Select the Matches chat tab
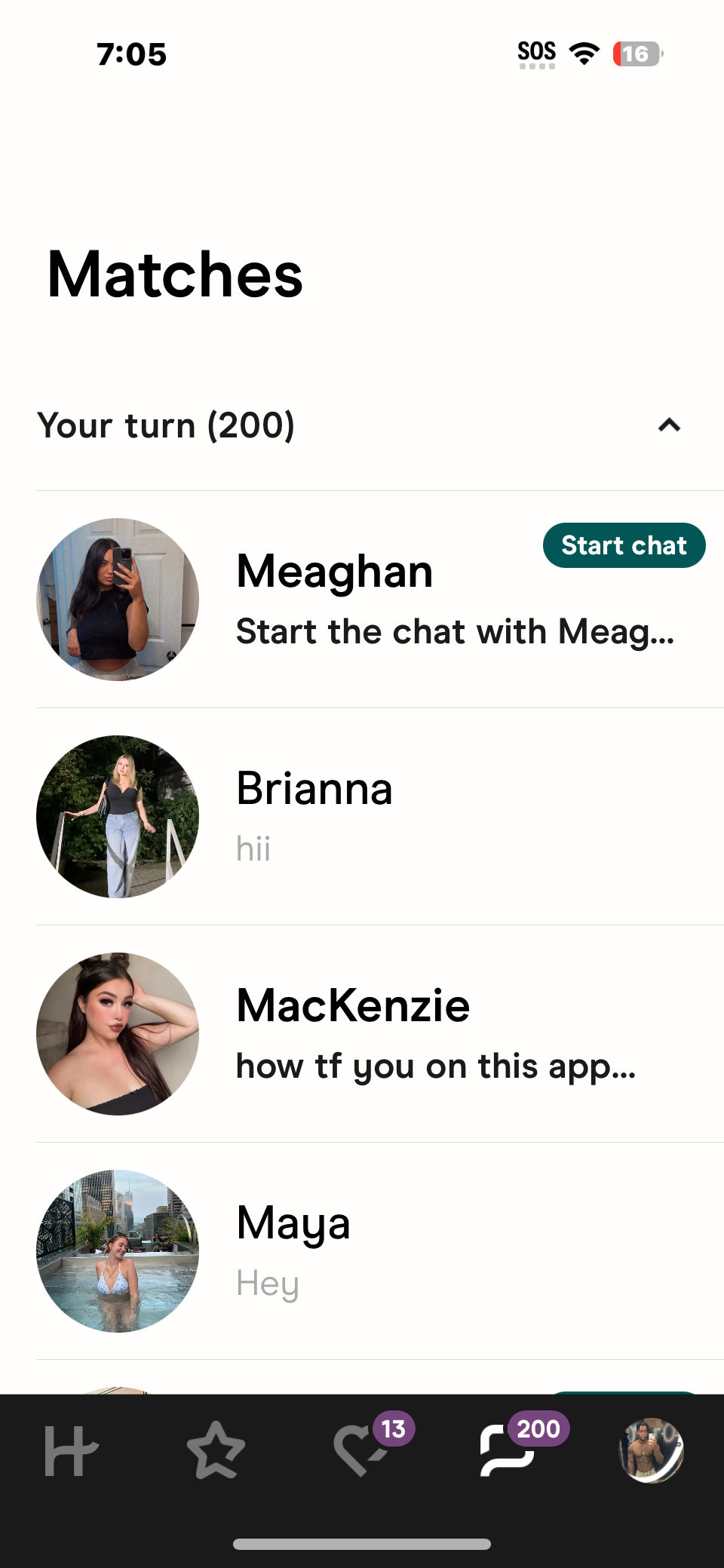This screenshot has height=1568, width=724. (x=508, y=1451)
